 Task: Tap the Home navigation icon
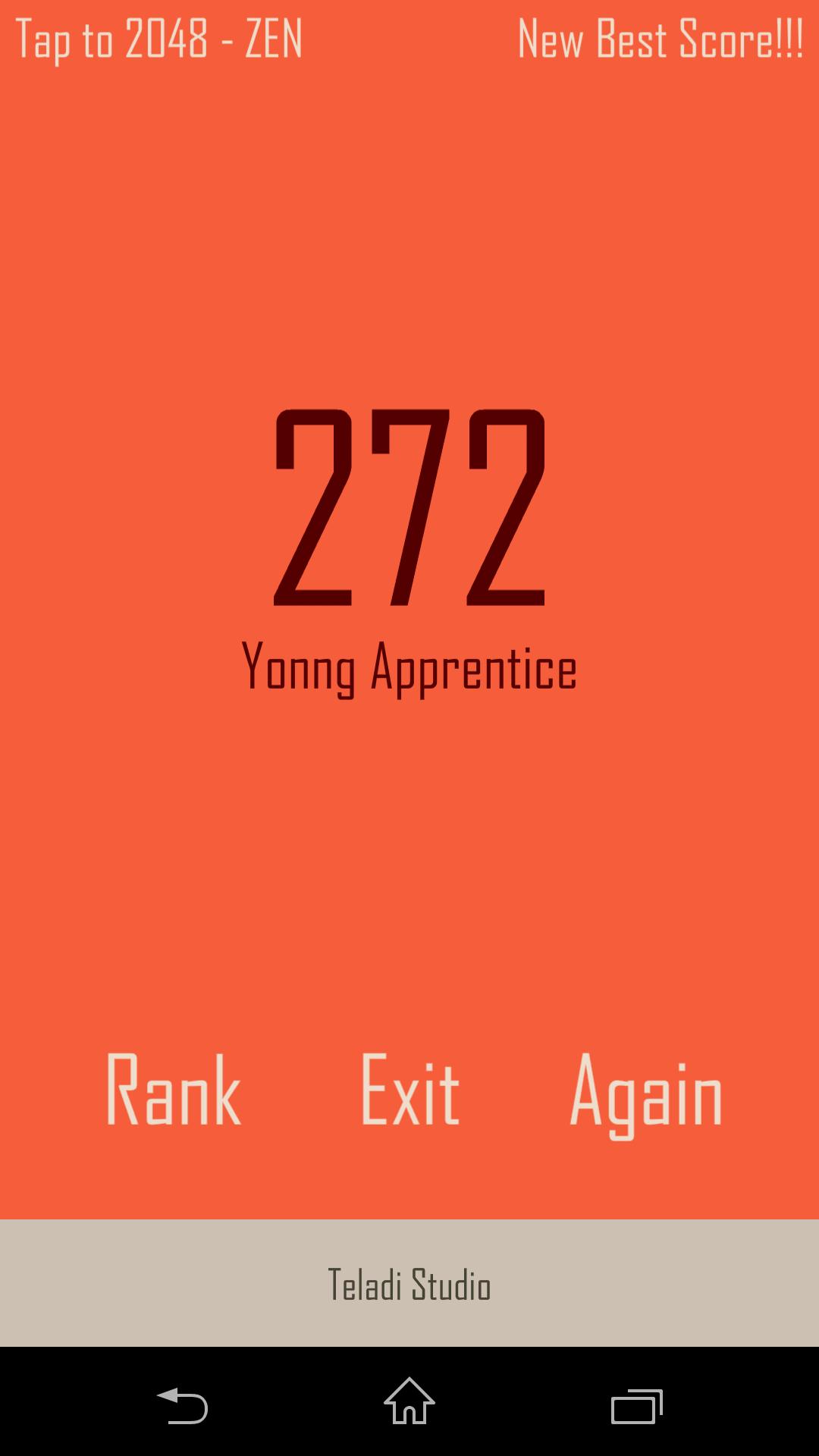click(409, 1399)
